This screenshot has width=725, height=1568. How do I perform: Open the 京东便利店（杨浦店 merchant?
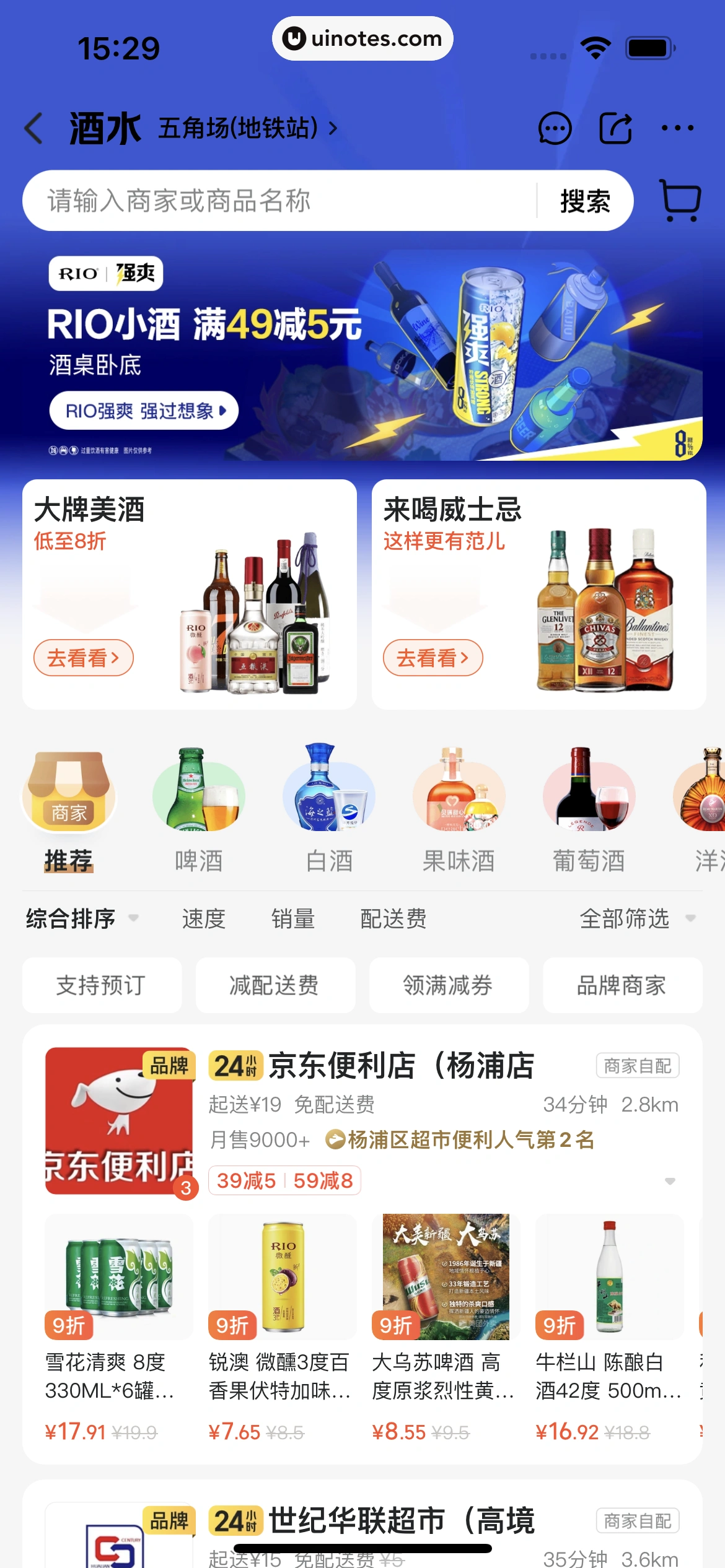401,1066
